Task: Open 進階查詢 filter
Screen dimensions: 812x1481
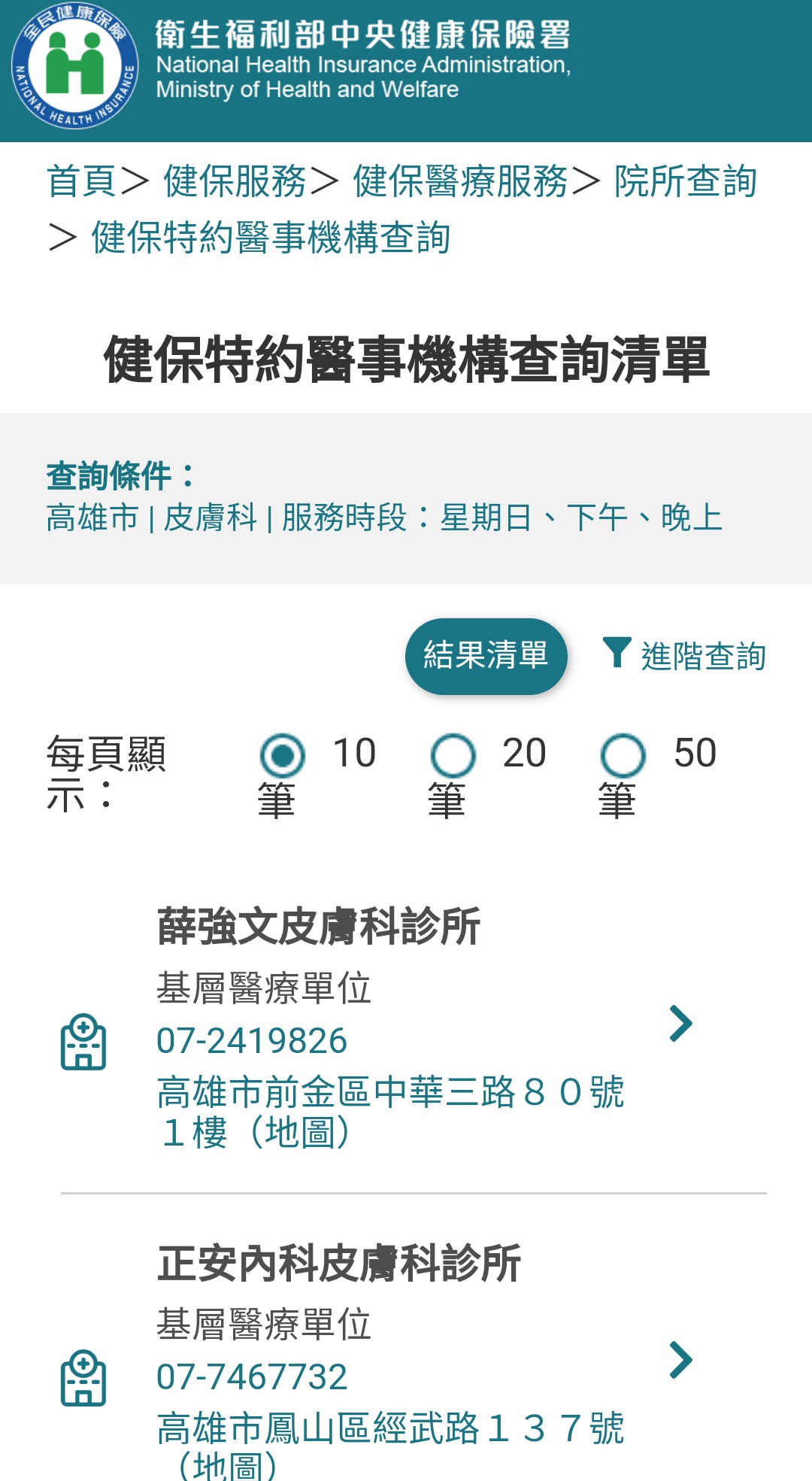Action: [685, 656]
